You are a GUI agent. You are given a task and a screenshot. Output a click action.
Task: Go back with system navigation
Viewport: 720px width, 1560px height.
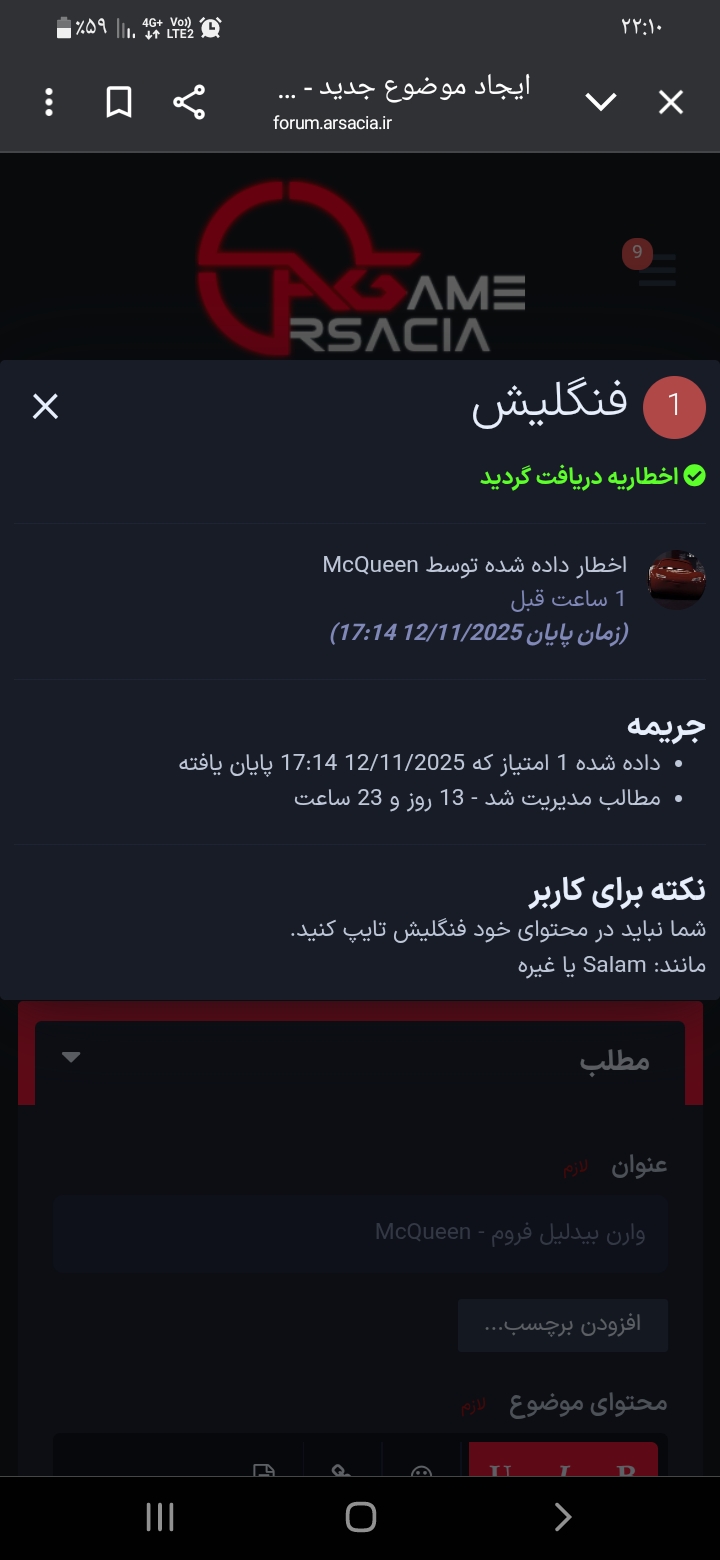point(562,1517)
